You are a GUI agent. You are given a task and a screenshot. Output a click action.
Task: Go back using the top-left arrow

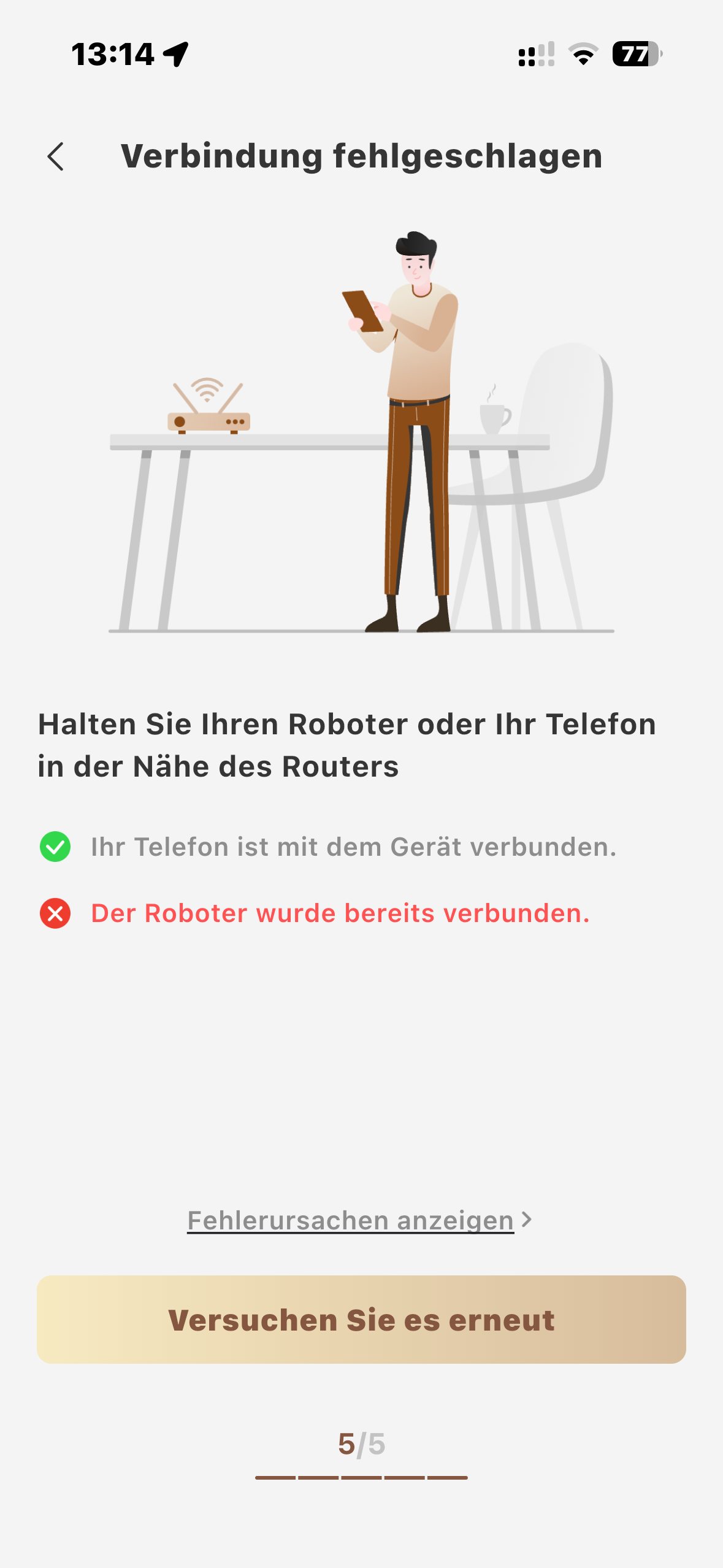pyautogui.click(x=56, y=156)
